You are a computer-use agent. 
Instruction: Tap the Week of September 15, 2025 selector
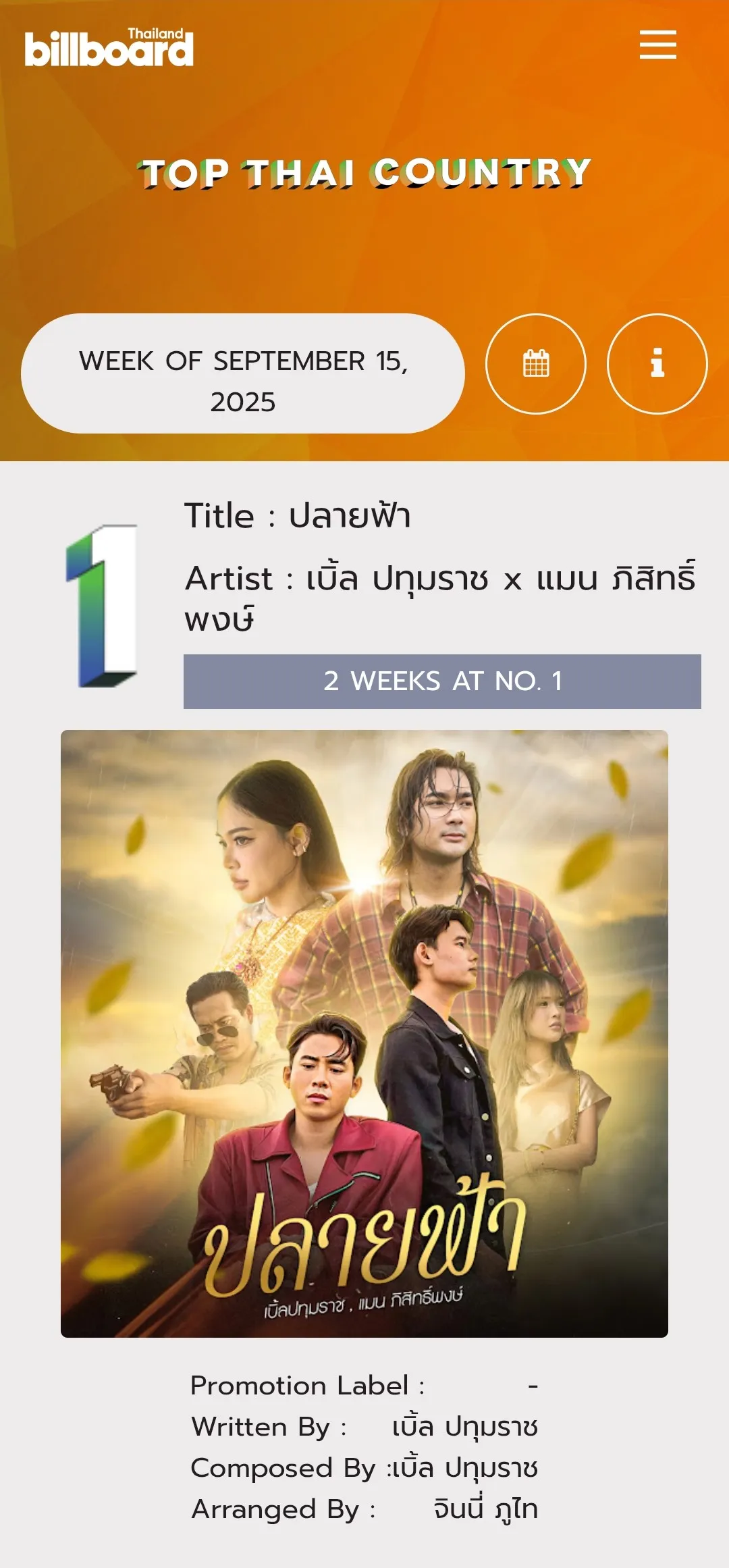[243, 373]
